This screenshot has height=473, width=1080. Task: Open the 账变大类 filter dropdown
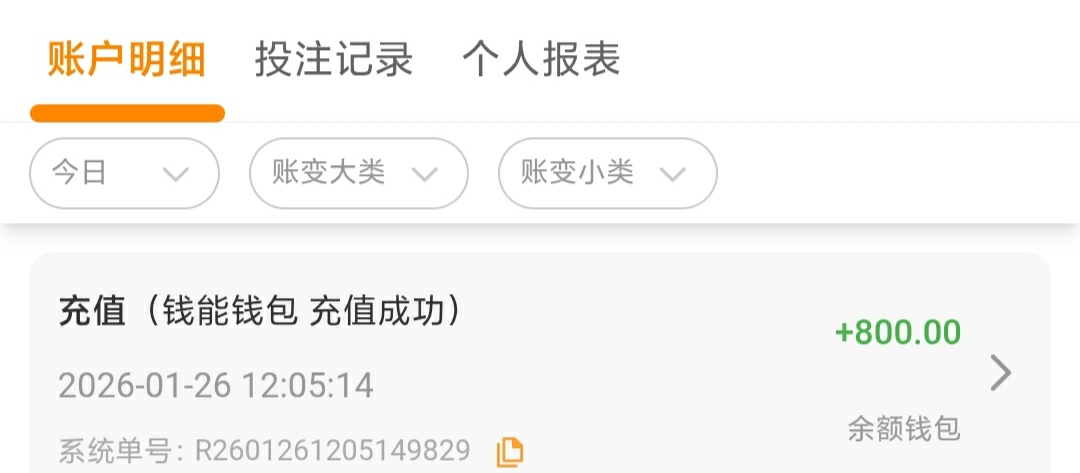point(358,173)
